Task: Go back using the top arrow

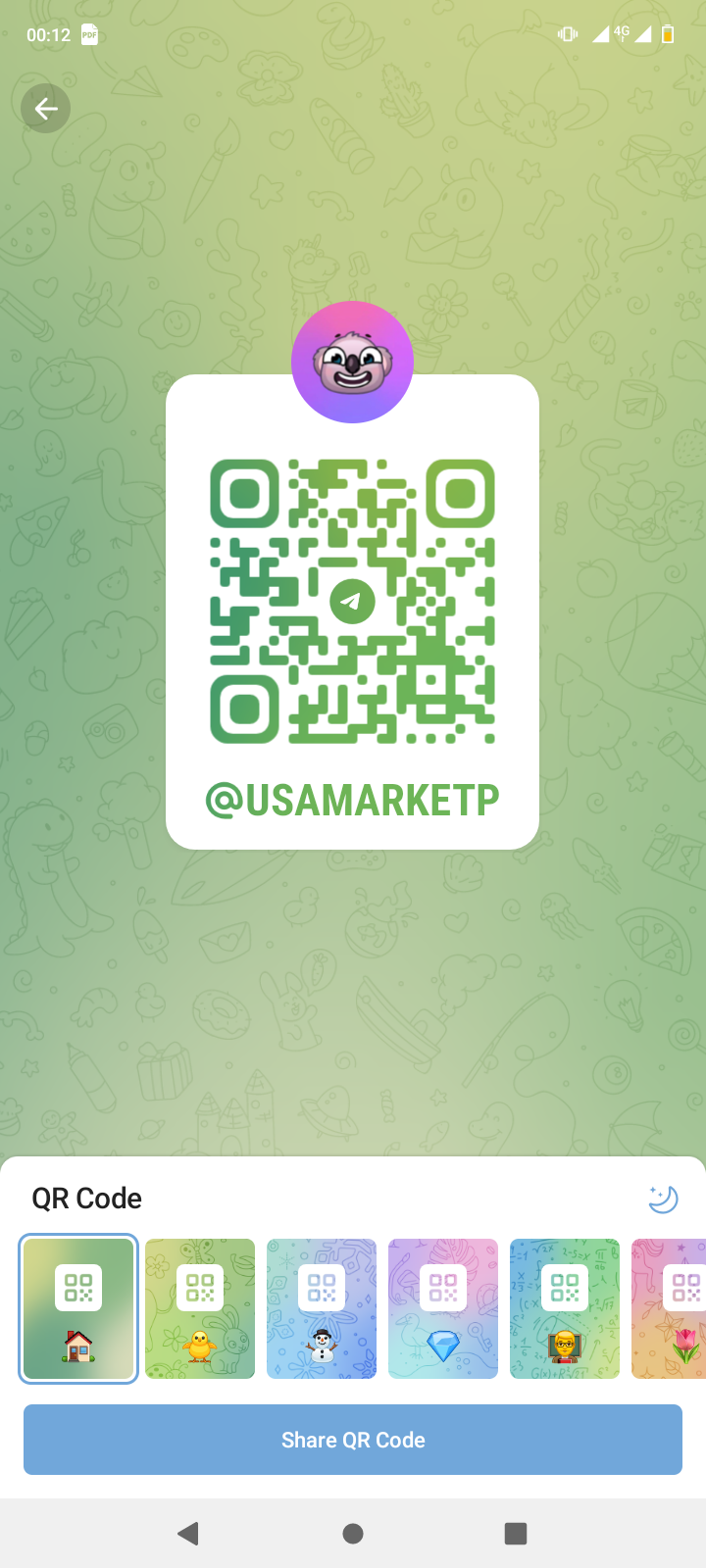Action: coord(45,109)
